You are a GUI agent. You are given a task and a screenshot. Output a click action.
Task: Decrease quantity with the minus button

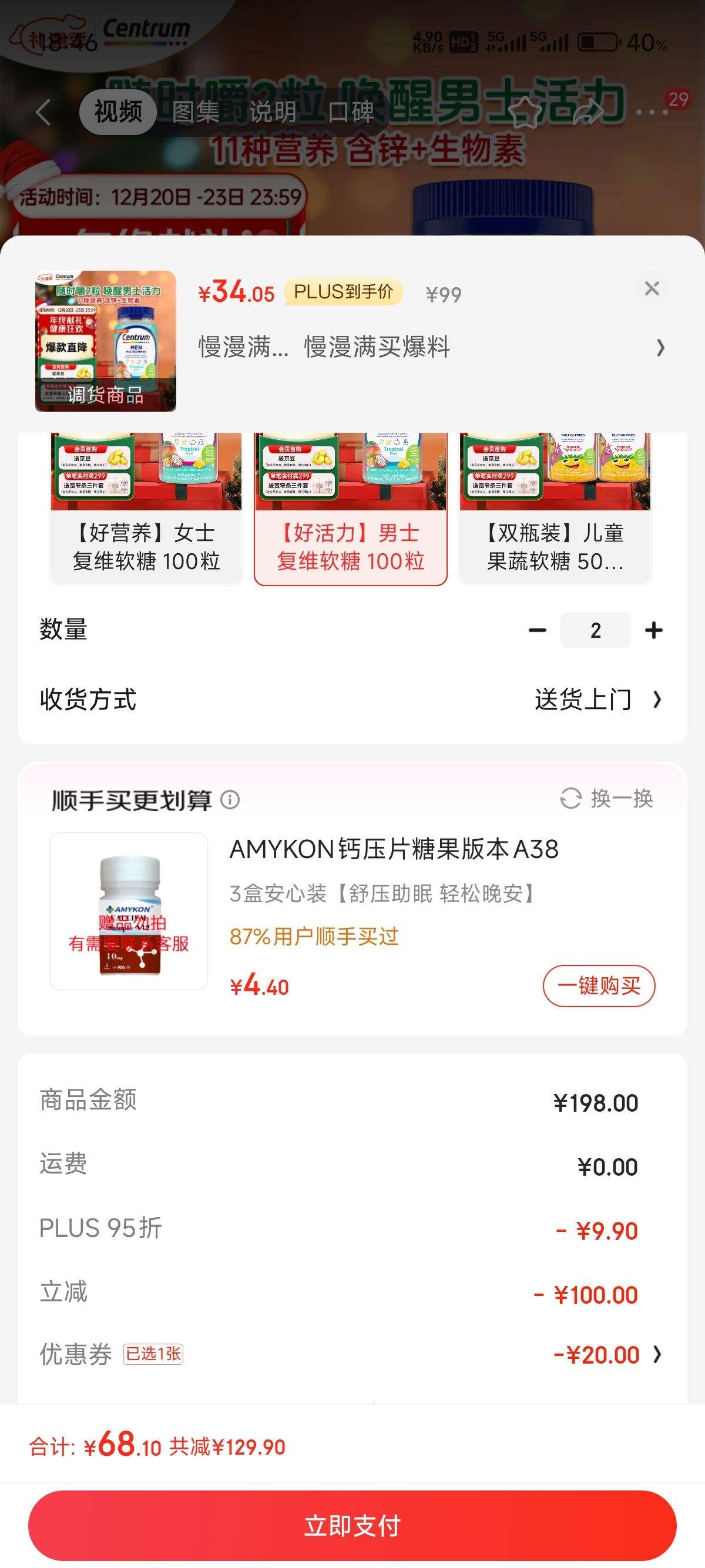coord(537,630)
